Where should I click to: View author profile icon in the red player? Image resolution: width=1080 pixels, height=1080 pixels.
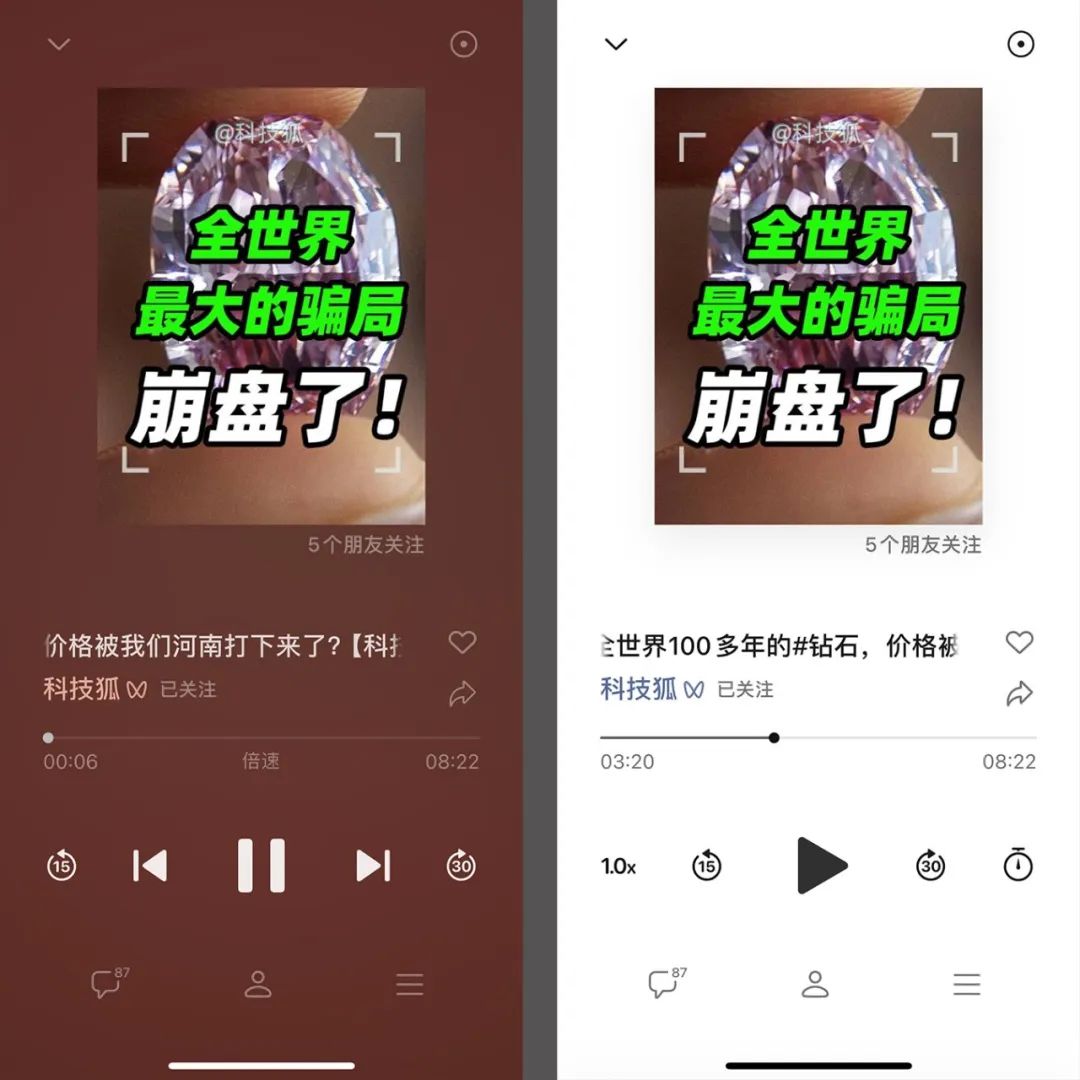point(258,984)
